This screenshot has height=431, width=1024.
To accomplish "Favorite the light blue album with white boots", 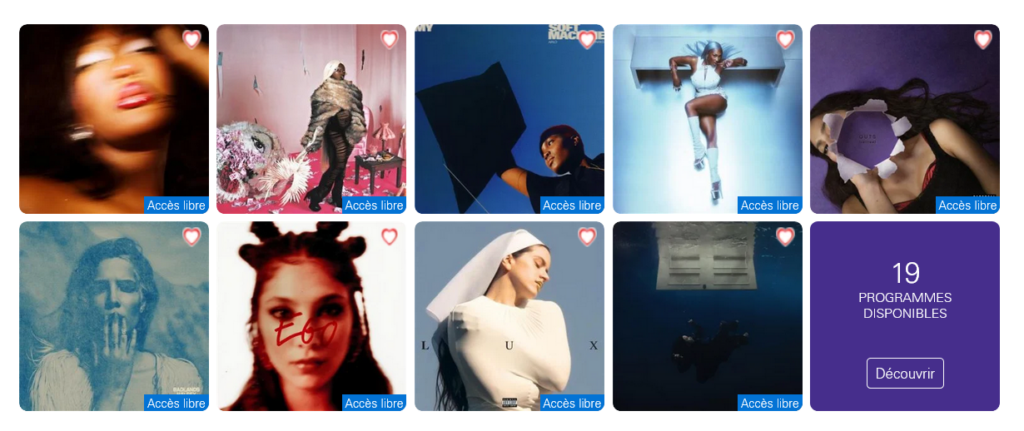I will coord(785,40).
